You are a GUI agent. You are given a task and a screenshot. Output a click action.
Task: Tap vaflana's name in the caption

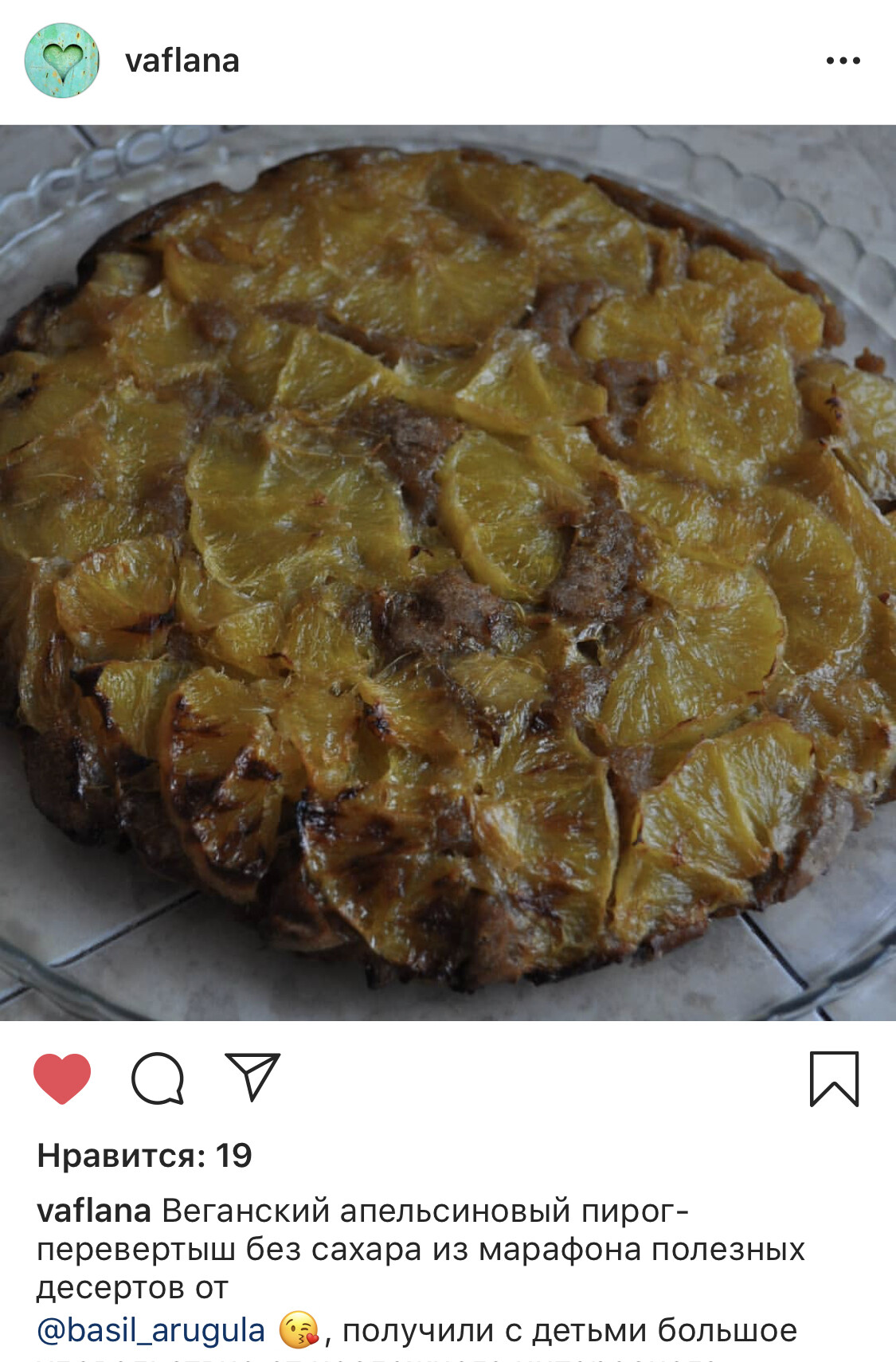(94, 1211)
